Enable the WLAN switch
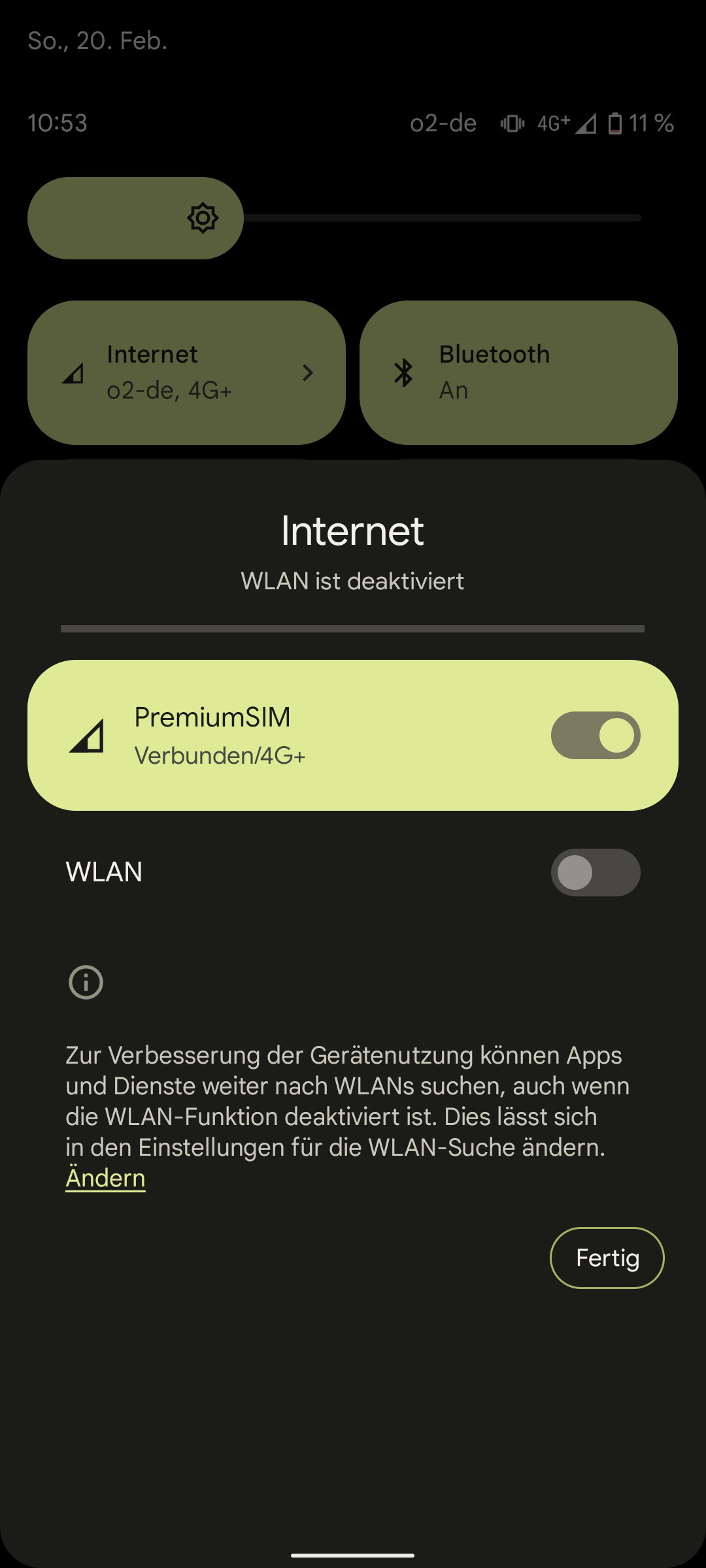 point(596,872)
